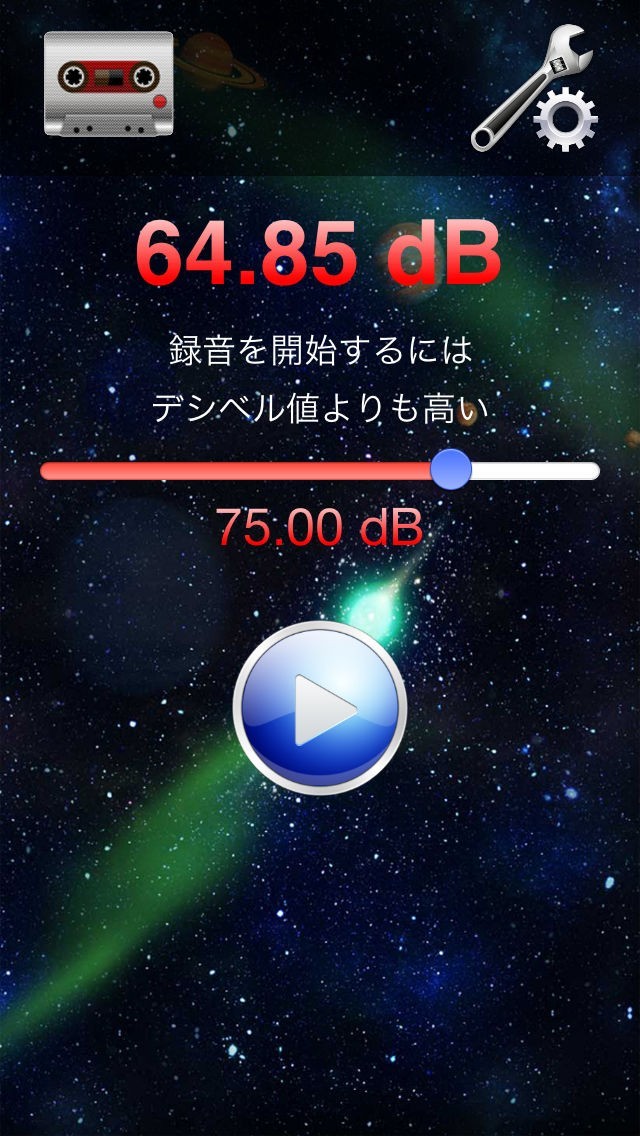Open the cassette recordings list
The height and width of the screenshot is (1136, 640).
coord(109,83)
